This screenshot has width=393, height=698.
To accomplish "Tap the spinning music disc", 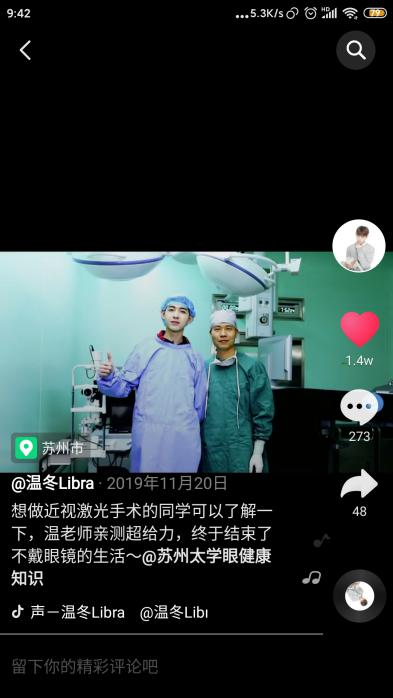I will pos(360,596).
